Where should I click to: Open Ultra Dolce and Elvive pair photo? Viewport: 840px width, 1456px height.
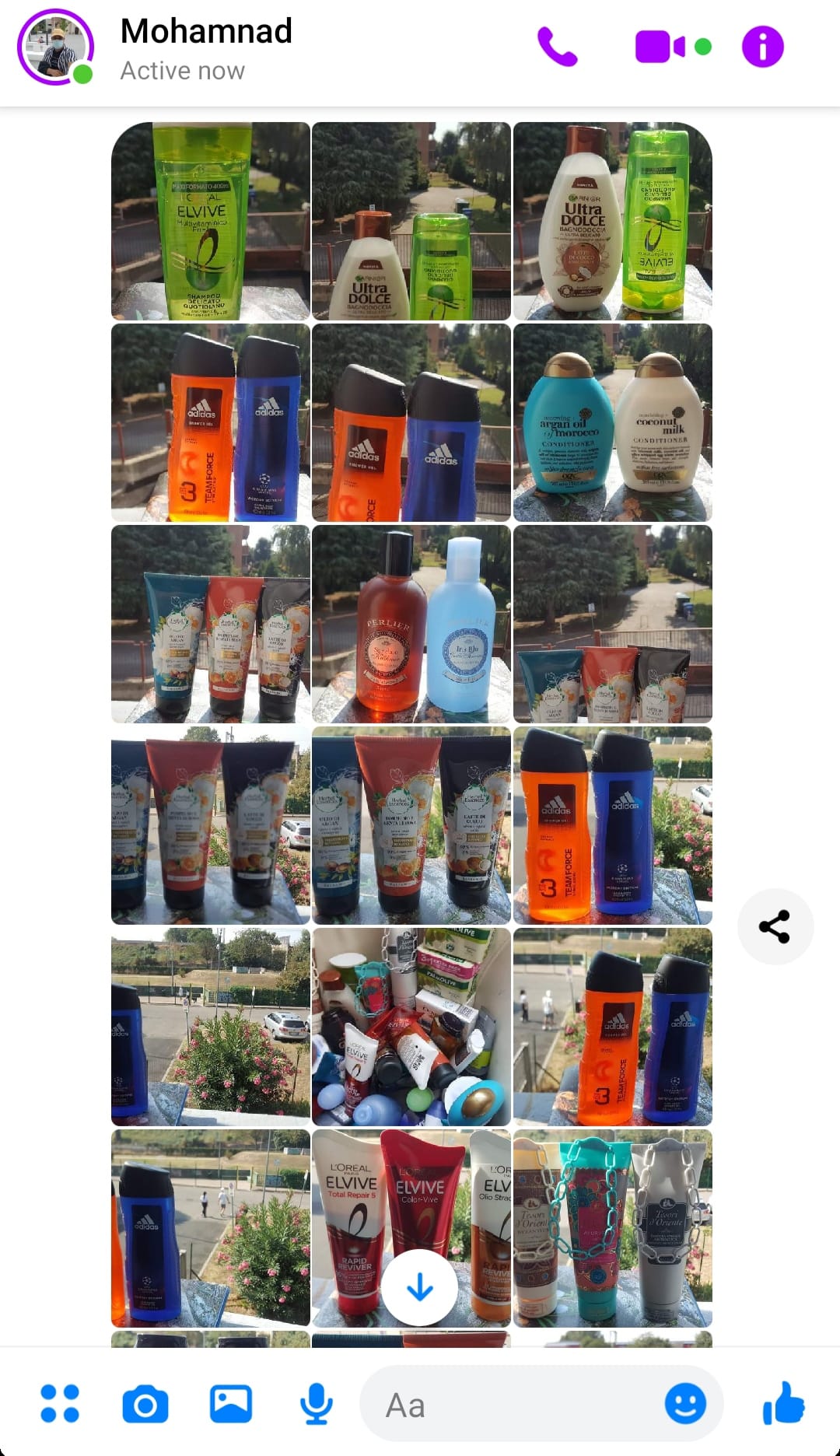[613, 221]
